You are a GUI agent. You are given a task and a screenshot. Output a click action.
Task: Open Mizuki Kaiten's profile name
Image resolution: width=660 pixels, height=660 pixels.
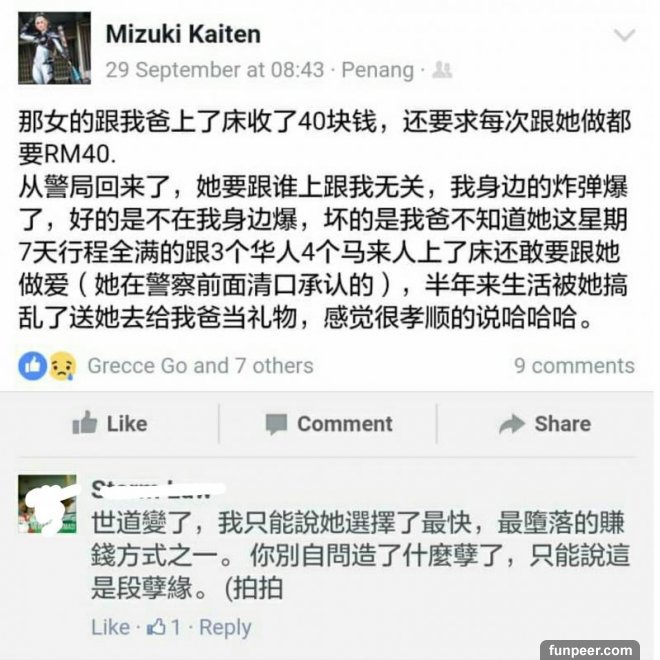tap(183, 34)
